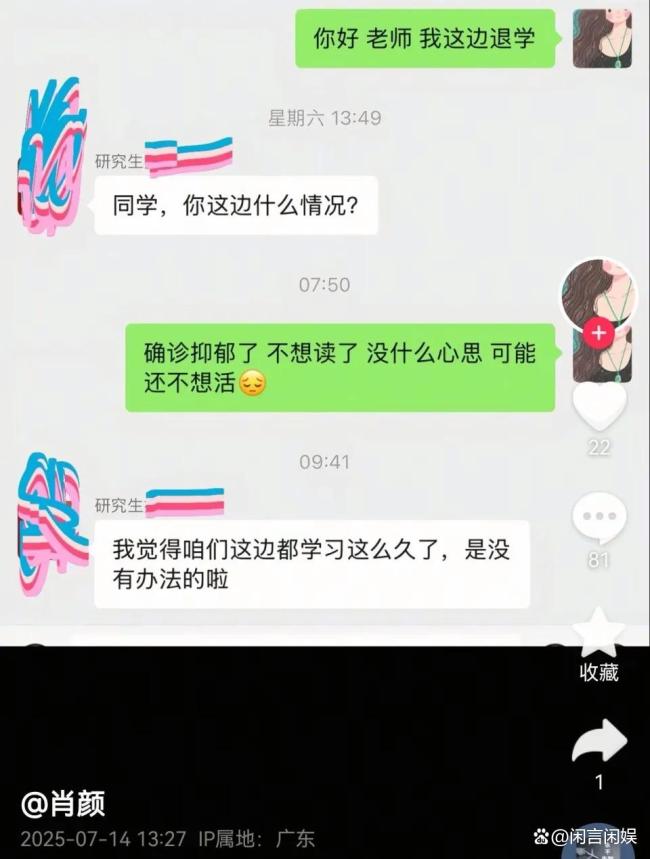This screenshot has width=650, height=859.
Task: Like this post with the heart icon
Action: coord(599,406)
